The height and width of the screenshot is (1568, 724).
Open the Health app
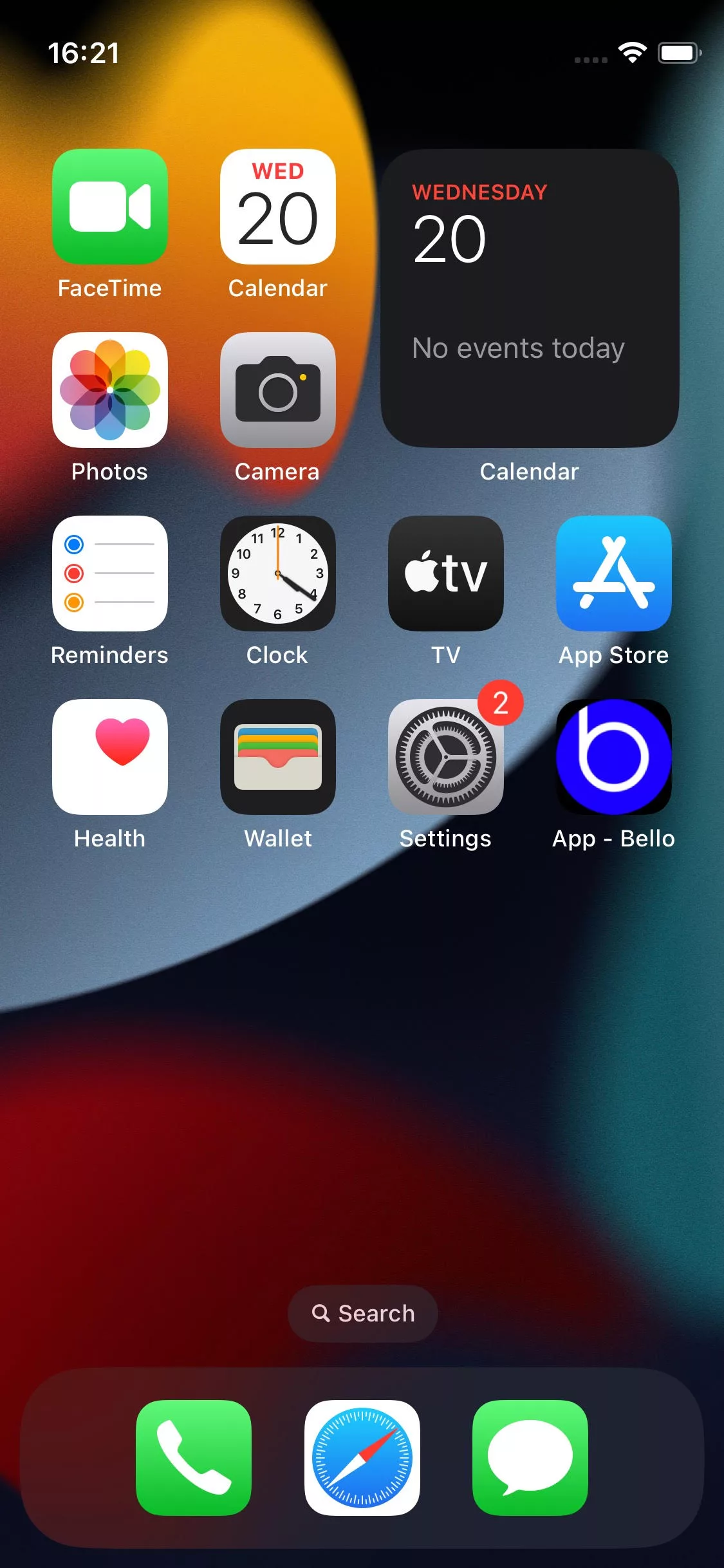[x=110, y=757]
